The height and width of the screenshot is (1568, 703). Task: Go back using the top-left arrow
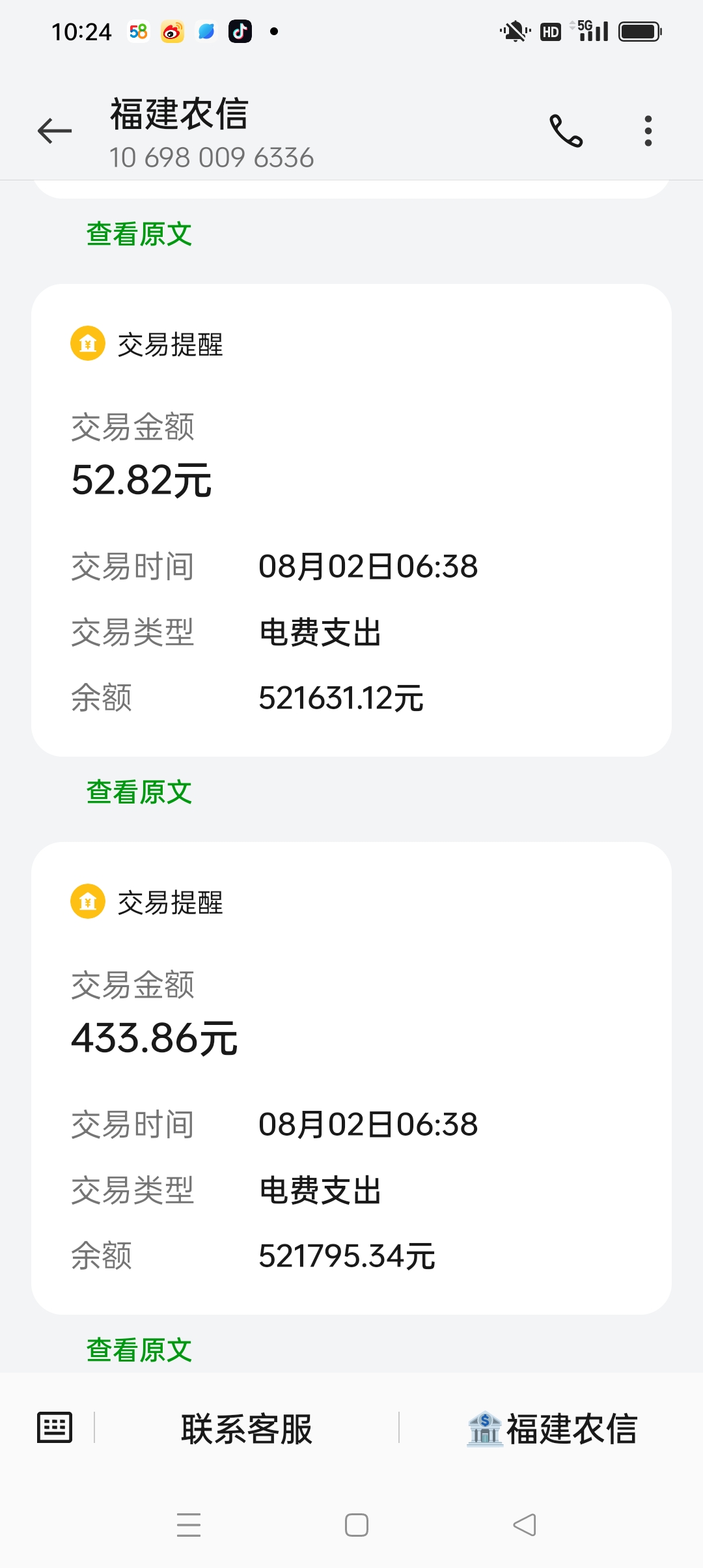pos(55,131)
